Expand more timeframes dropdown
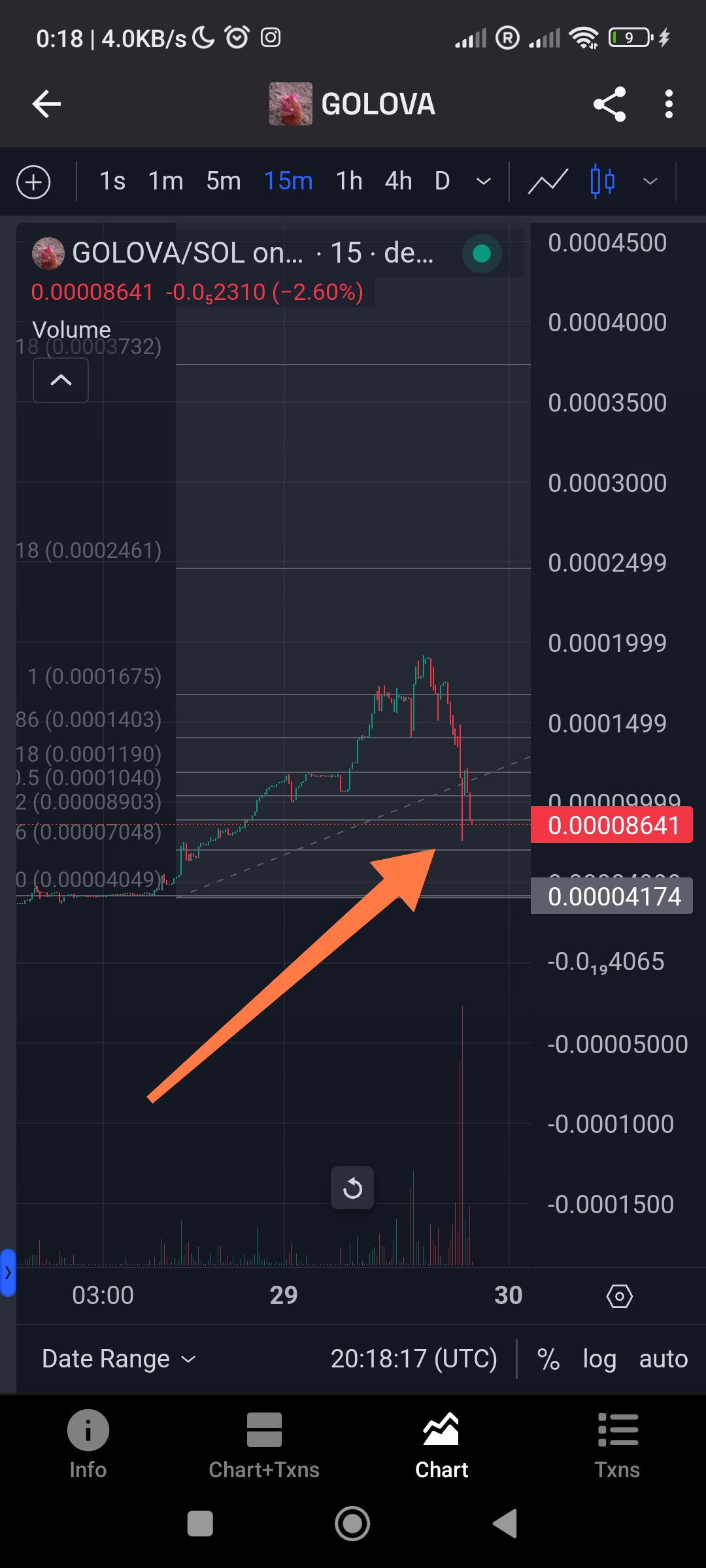 coord(484,182)
